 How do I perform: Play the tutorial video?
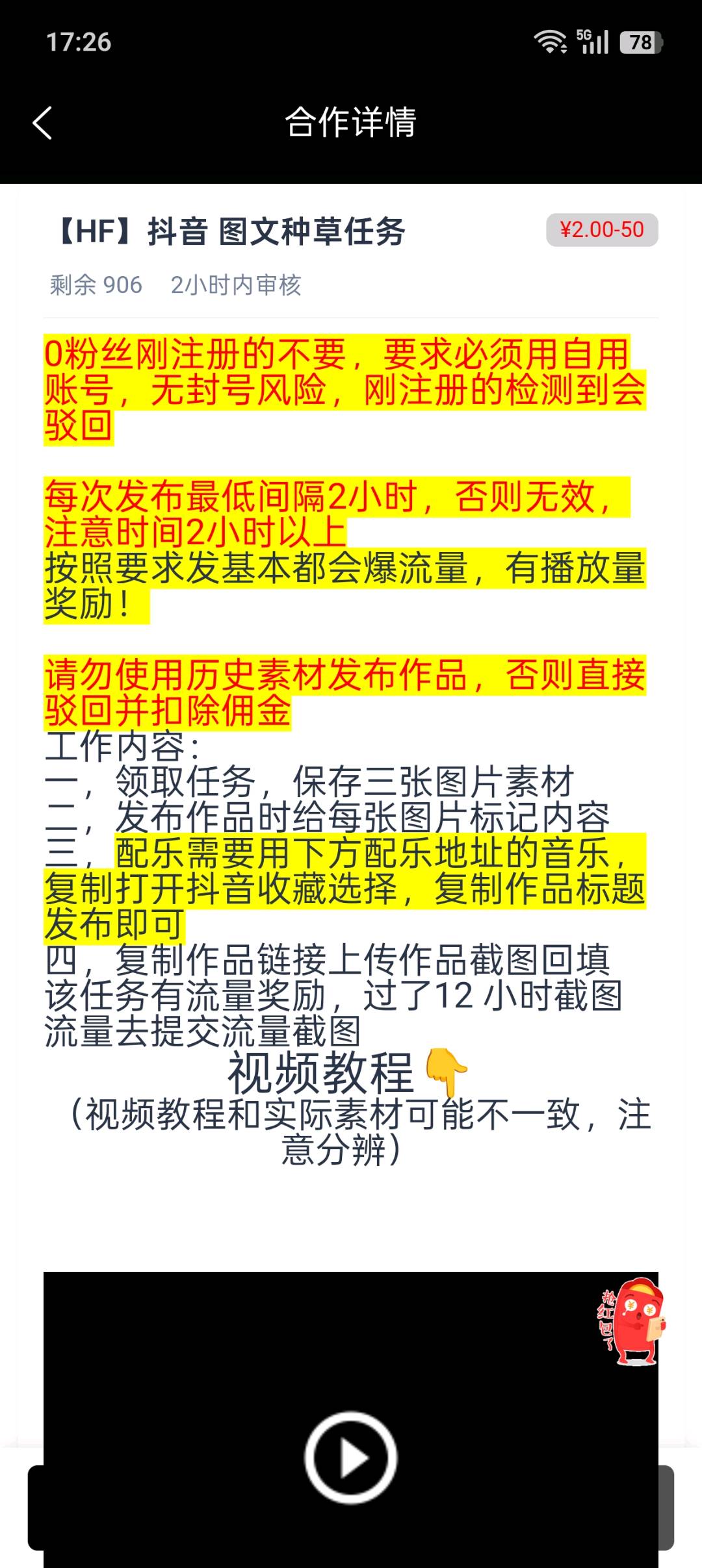point(351,1458)
